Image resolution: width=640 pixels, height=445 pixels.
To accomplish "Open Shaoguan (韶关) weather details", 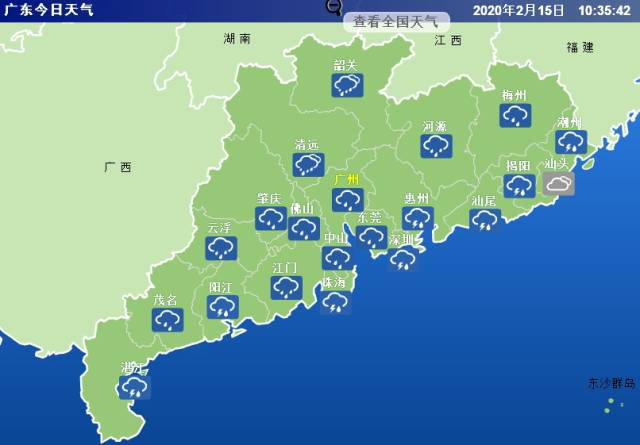I will click(x=347, y=85).
